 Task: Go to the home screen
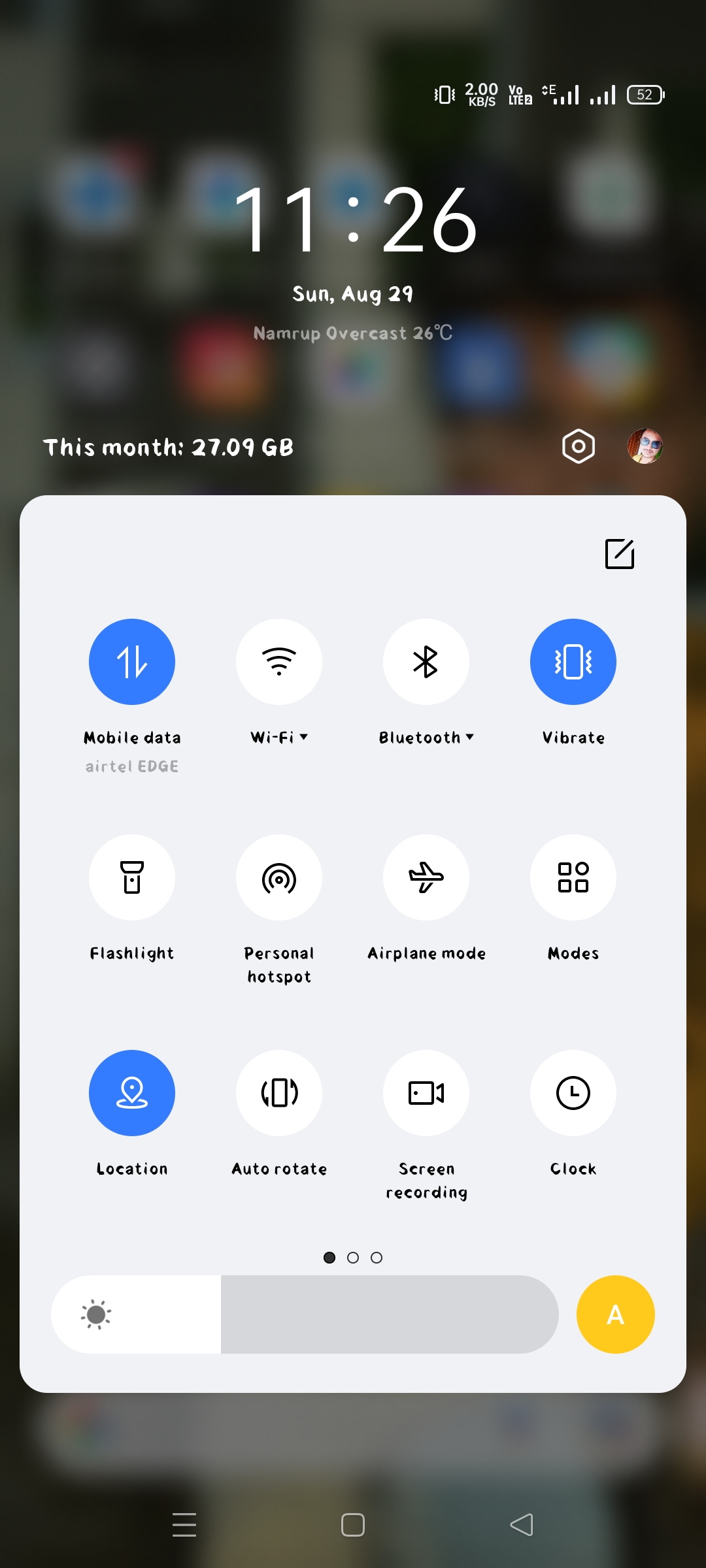tap(353, 1525)
